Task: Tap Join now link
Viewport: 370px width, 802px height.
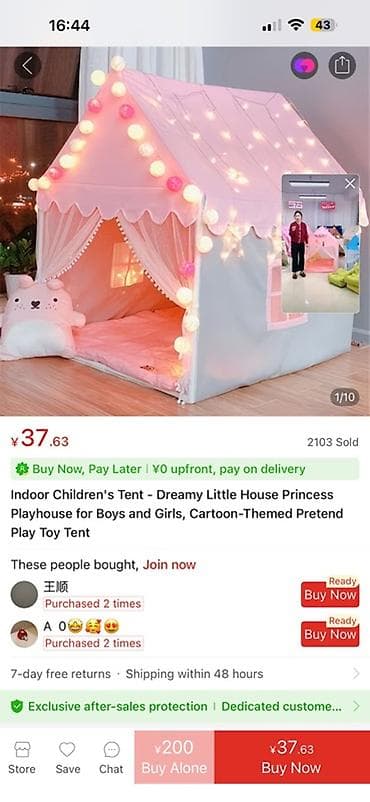Action: tap(169, 565)
